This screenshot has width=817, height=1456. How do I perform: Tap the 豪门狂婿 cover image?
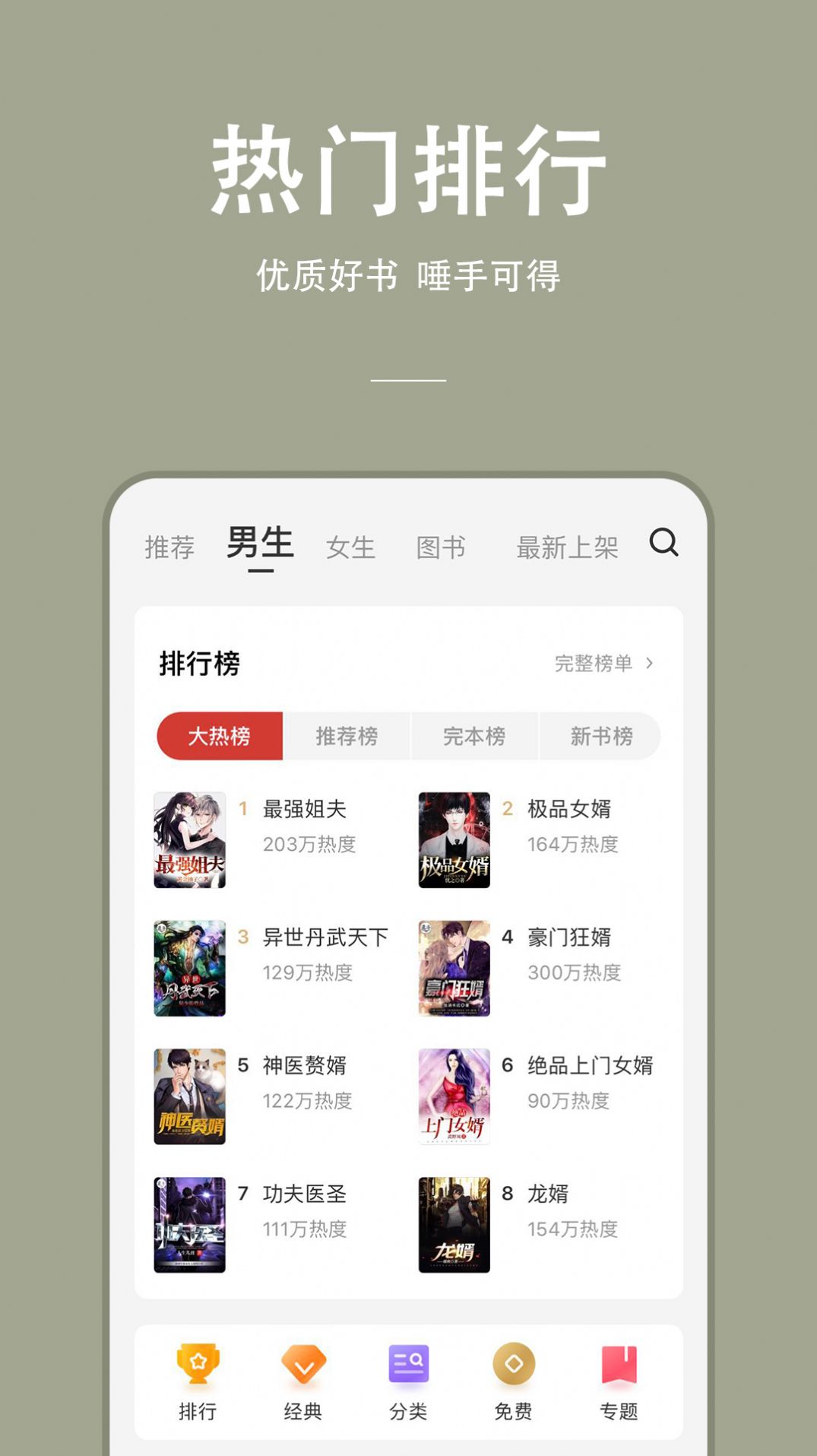point(452,967)
